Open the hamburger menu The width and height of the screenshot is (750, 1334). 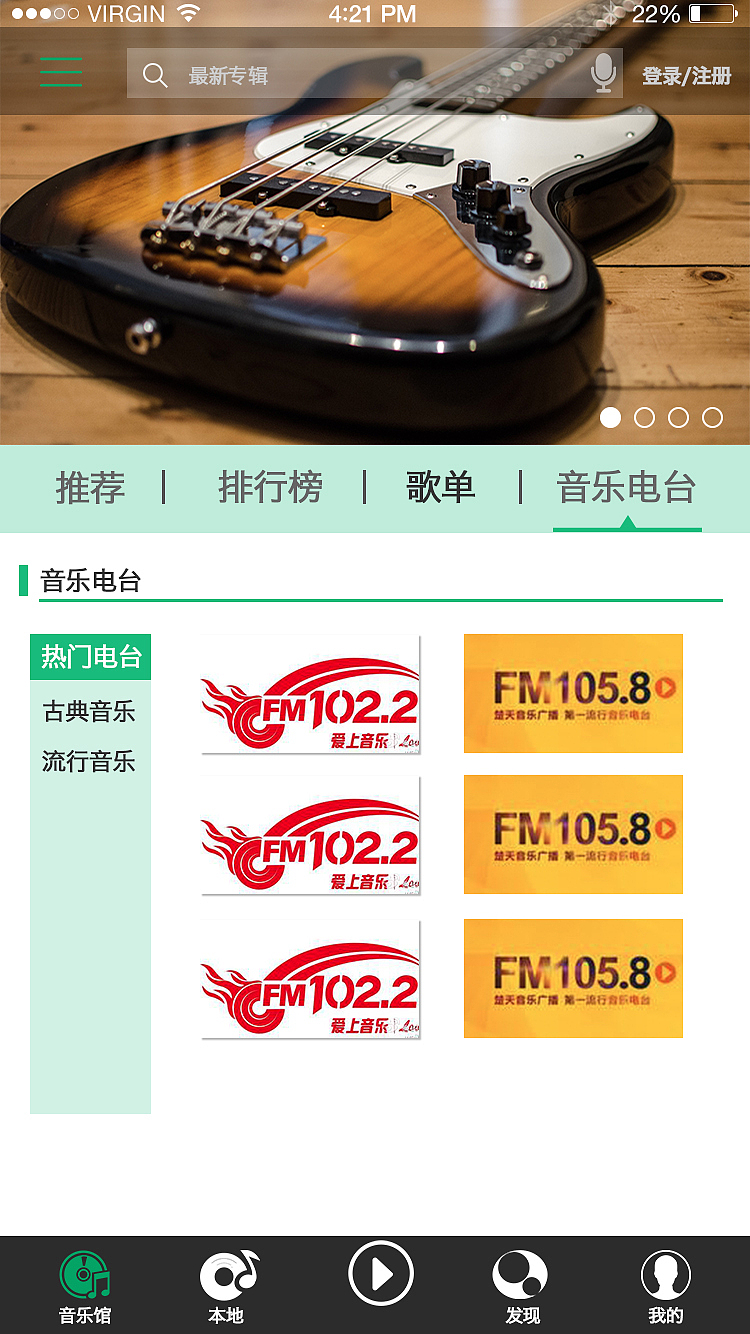[60, 73]
